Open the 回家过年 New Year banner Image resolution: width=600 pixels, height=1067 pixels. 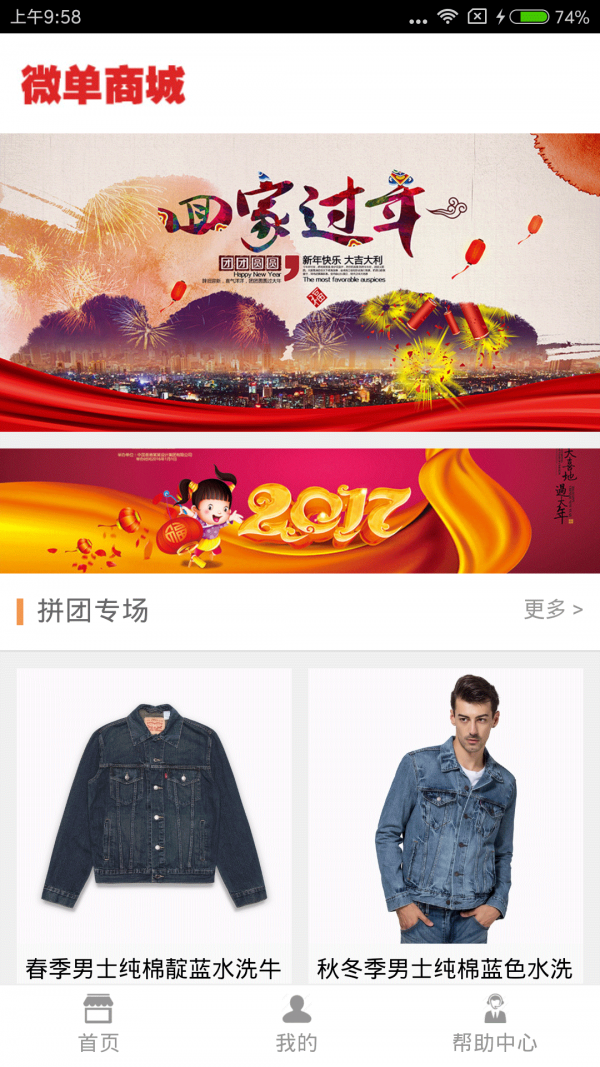300,282
